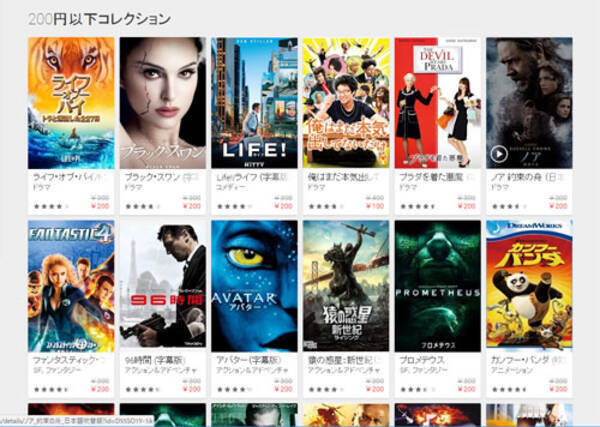The width and height of the screenshot is (600, 427).
Task: View プラダを着た悪魔 movie details
Action: (x=437, y=104)
